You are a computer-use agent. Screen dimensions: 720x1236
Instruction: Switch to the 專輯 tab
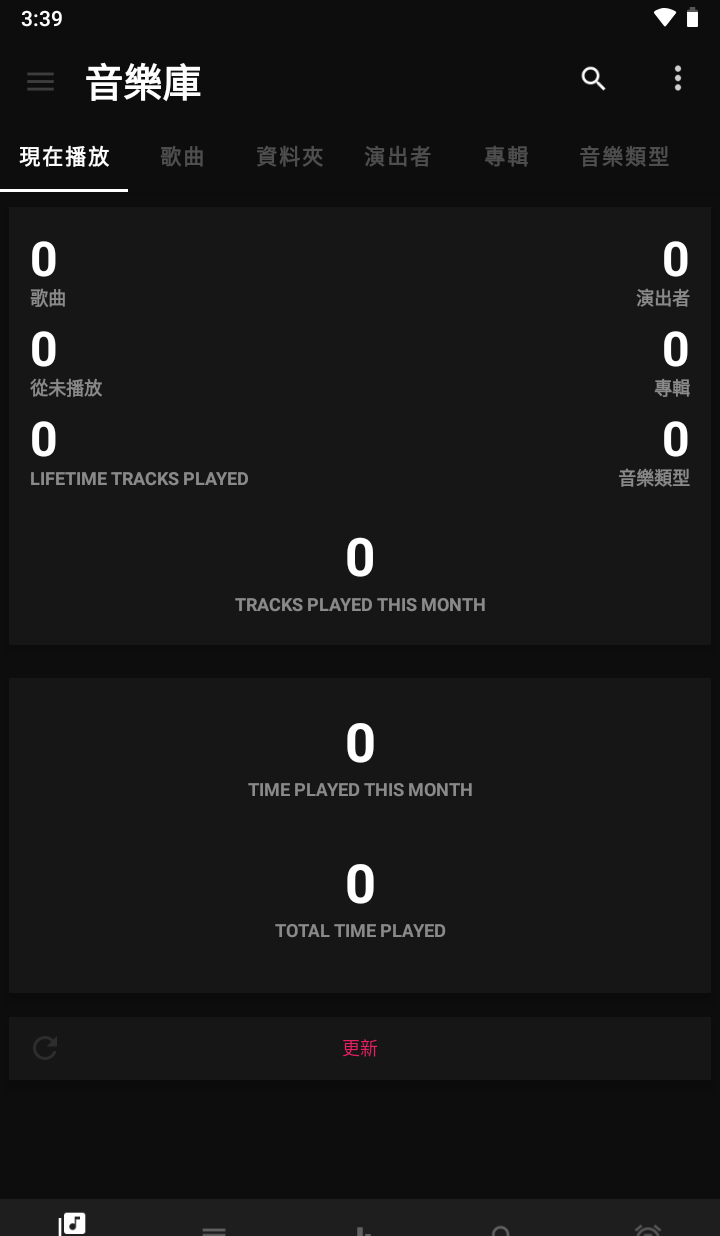pos(506,157)
